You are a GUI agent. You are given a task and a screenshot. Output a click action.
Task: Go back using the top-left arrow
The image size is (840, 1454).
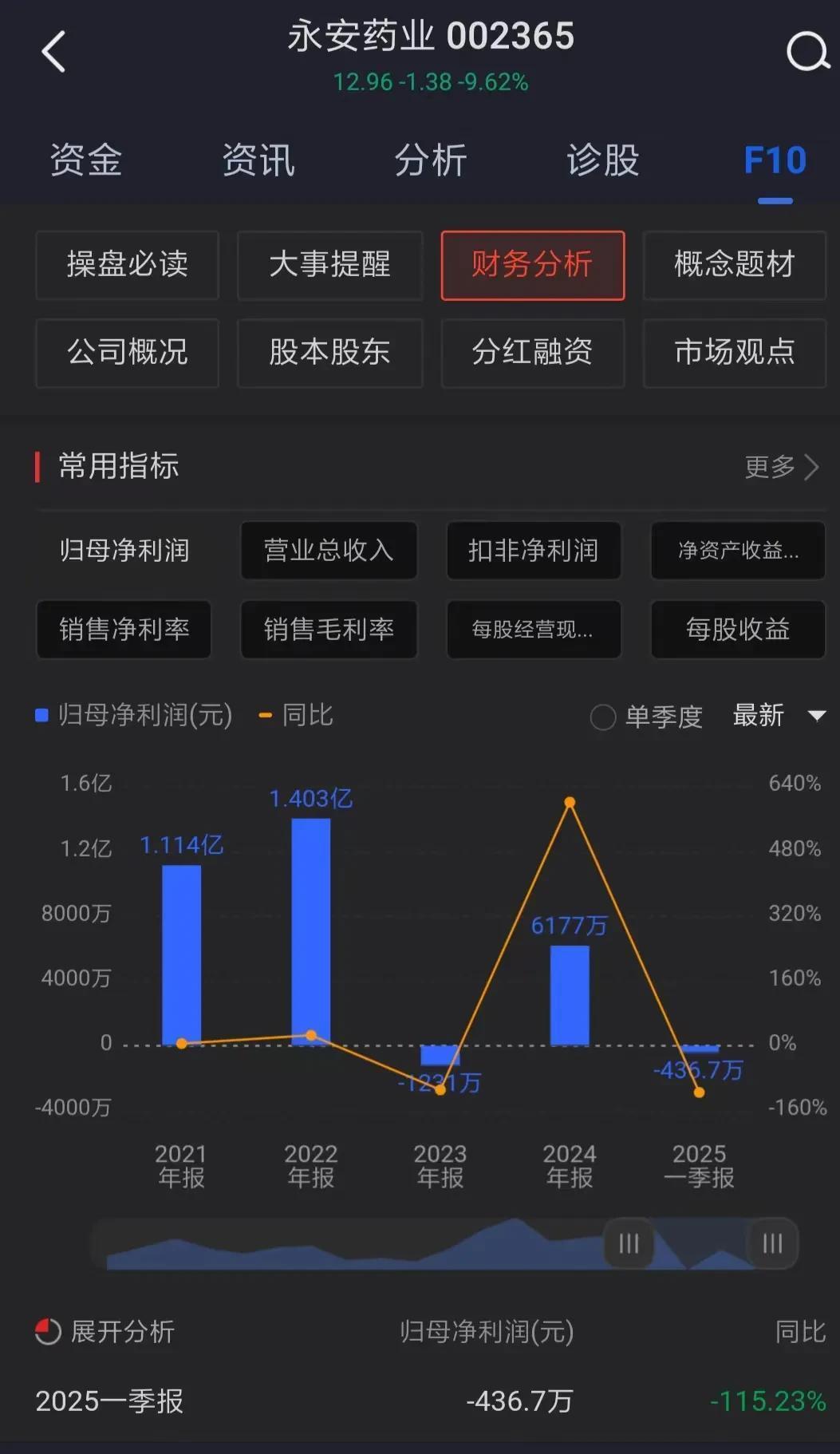click(x=53, y=52)
